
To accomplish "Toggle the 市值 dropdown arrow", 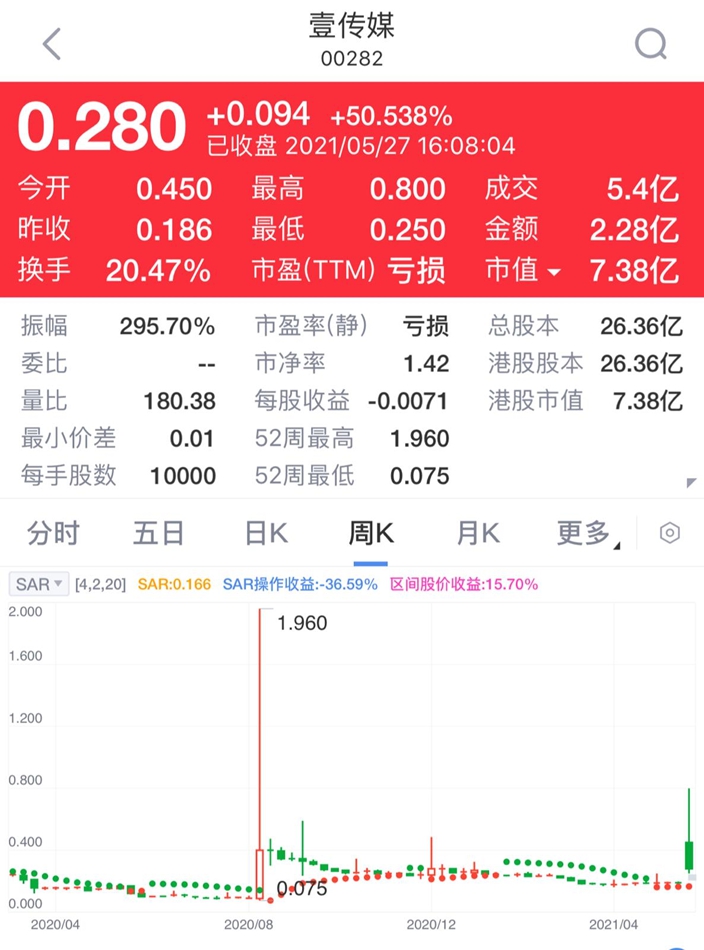I will click(553, 272).
